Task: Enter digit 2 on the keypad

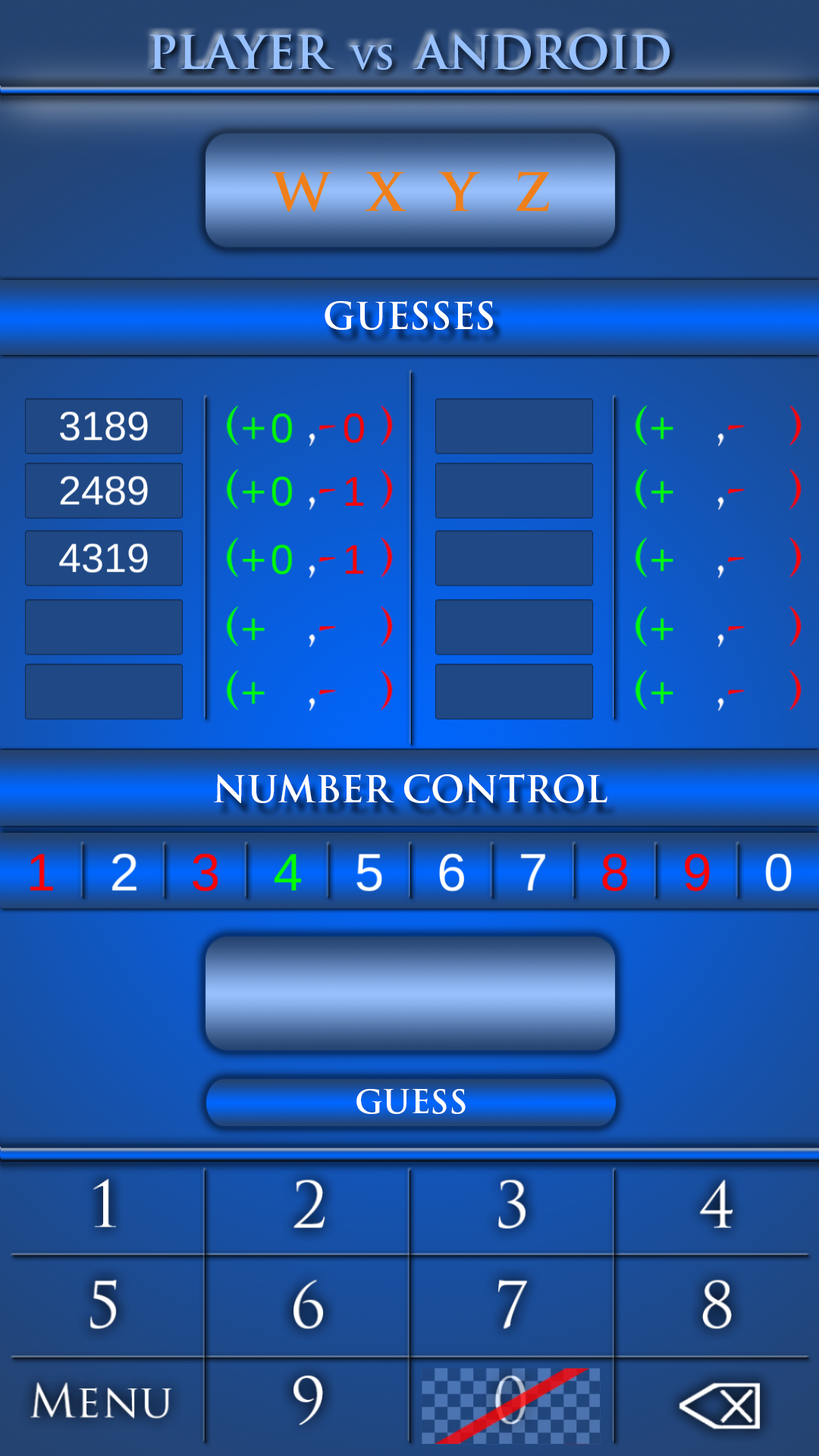Action: tap(309, 1205)
